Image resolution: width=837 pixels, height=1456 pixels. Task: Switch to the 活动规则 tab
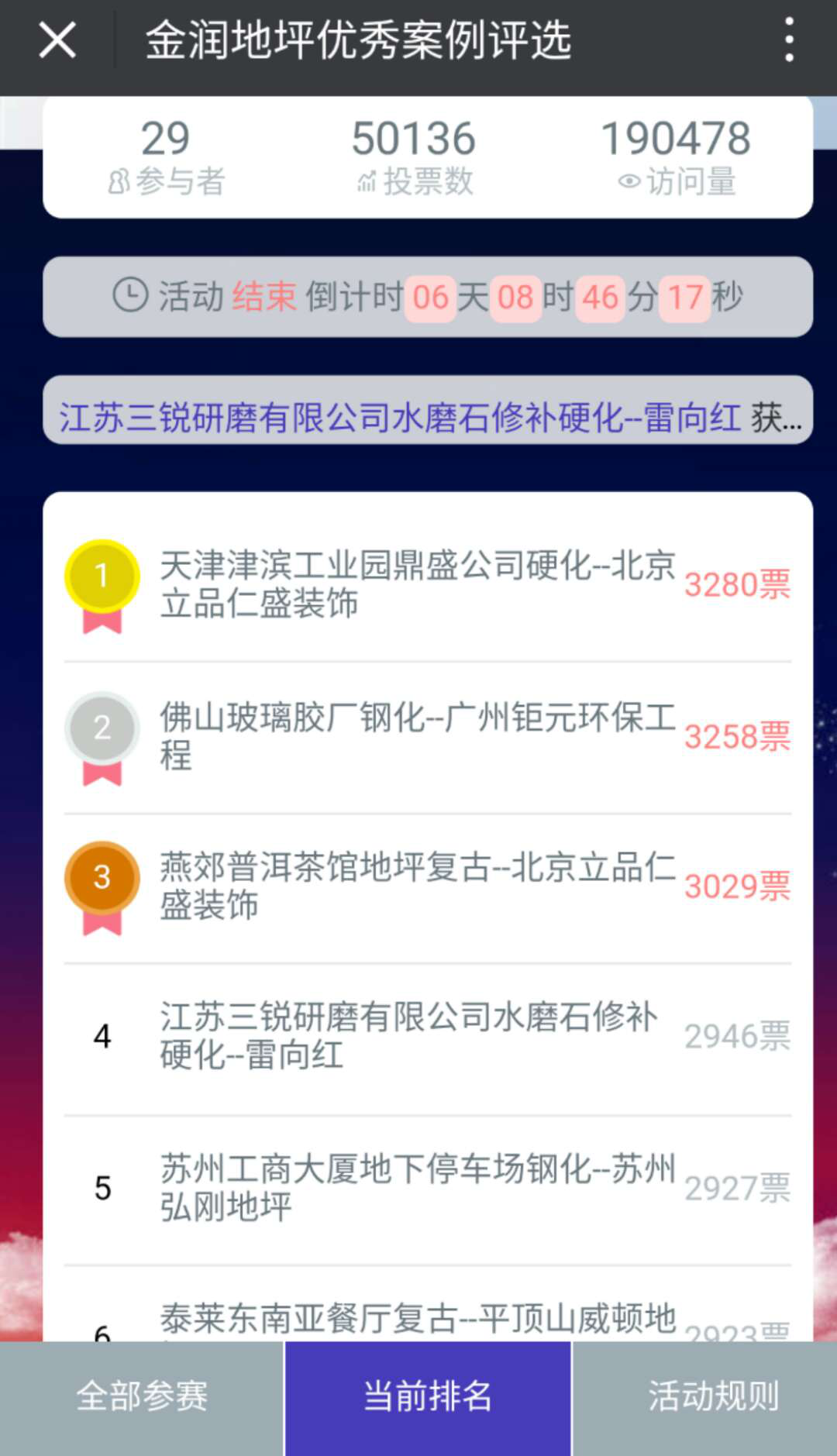click(712, 1396)
